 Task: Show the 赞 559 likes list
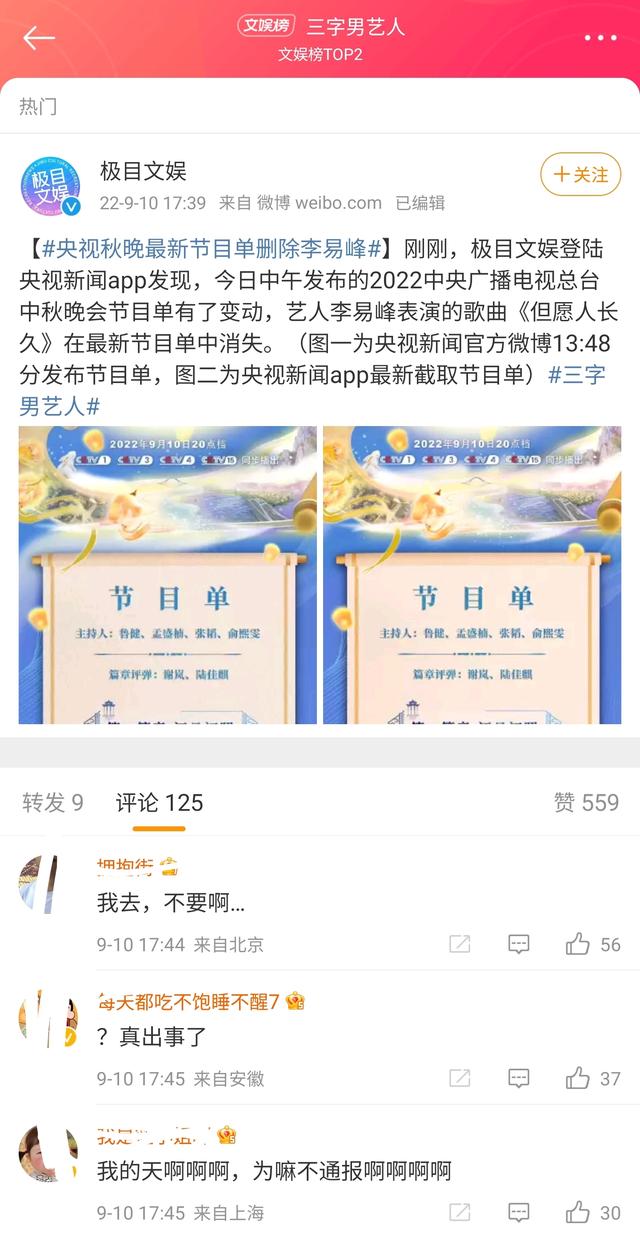click(x=587, y=802)
